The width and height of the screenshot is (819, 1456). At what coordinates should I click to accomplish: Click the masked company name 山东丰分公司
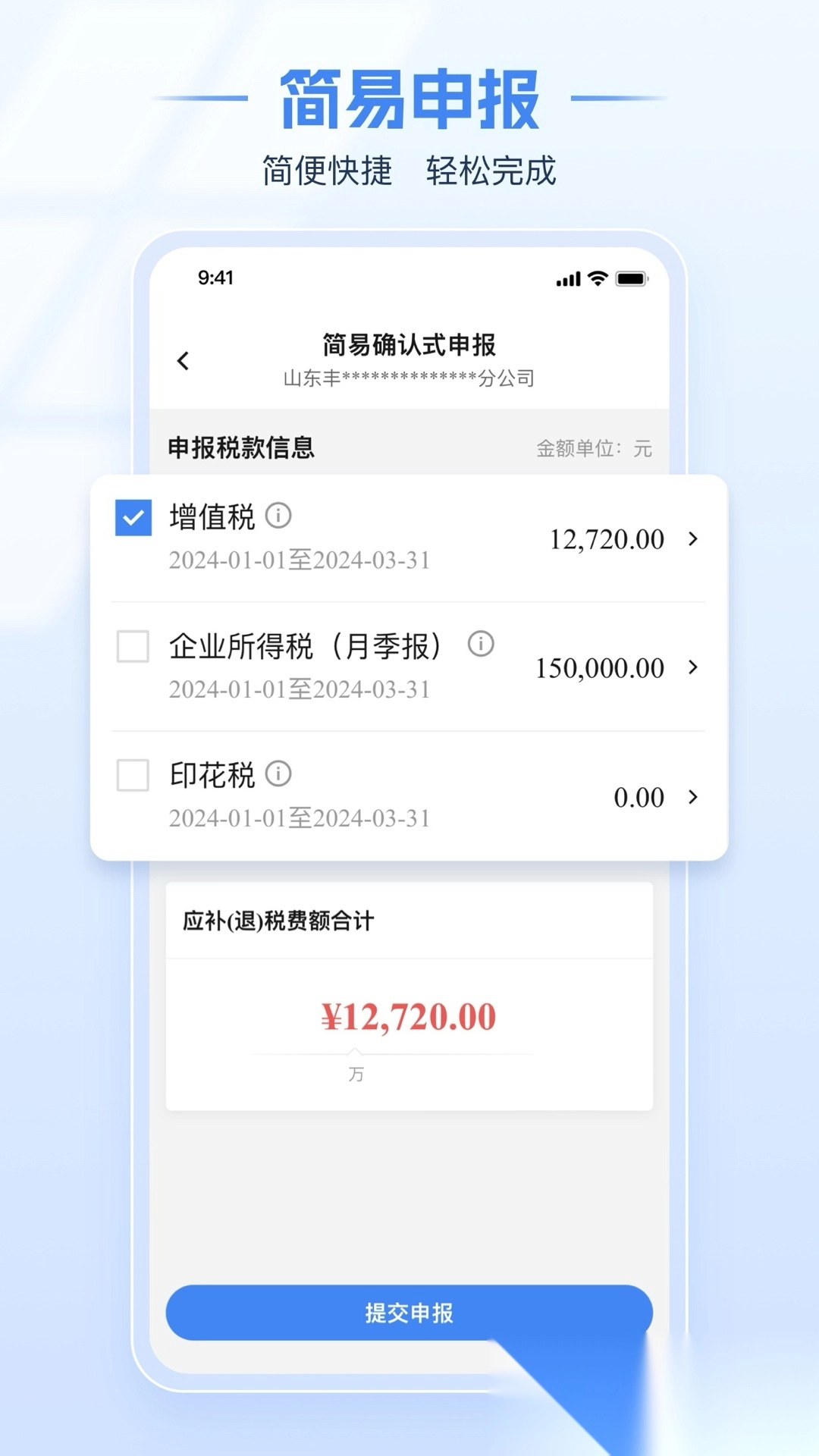pyautogui.click(x=409, y=379)
